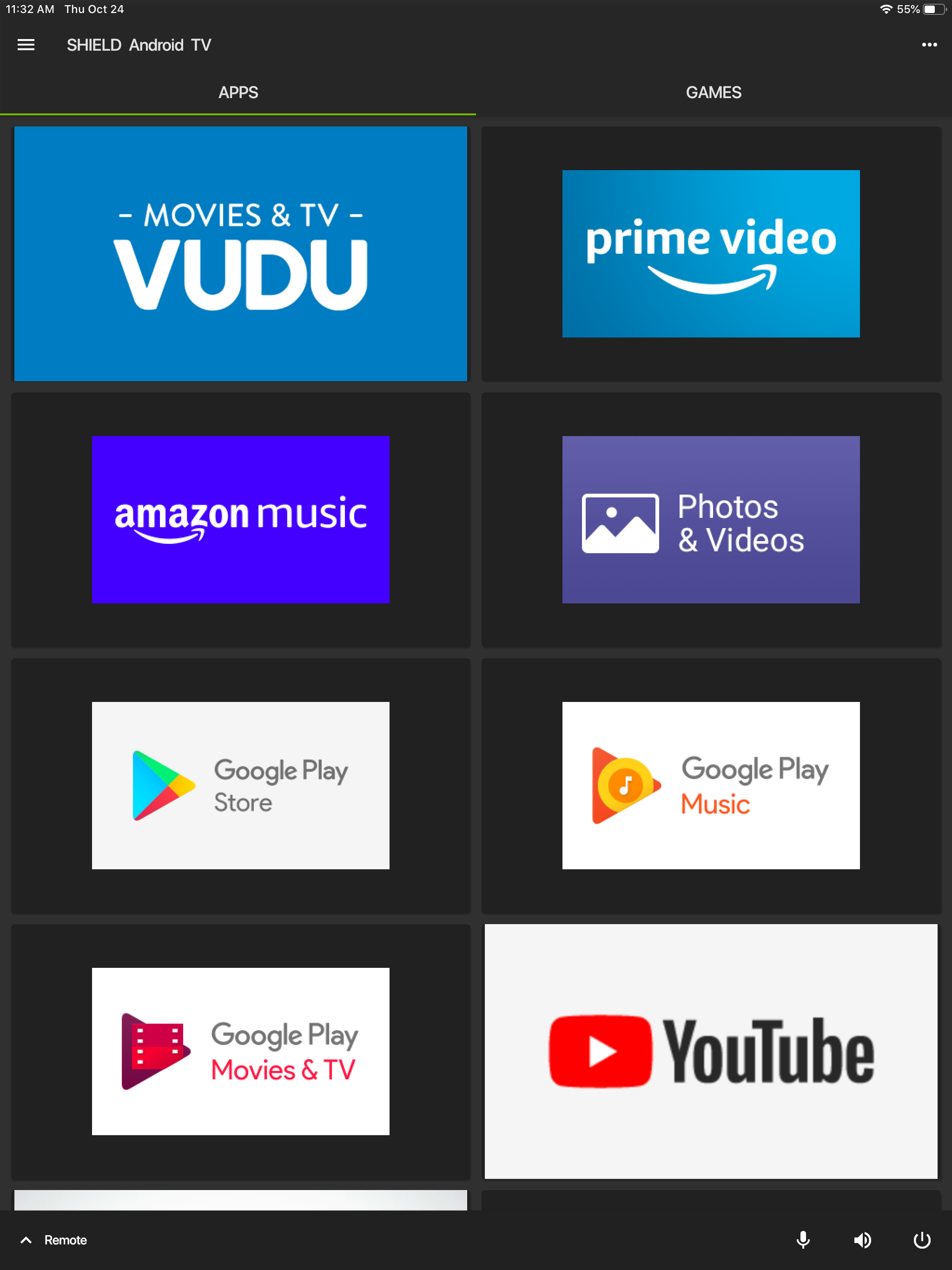
Task: Launch the VUDU Movies & TV app
Action: [x=240, y=254]
